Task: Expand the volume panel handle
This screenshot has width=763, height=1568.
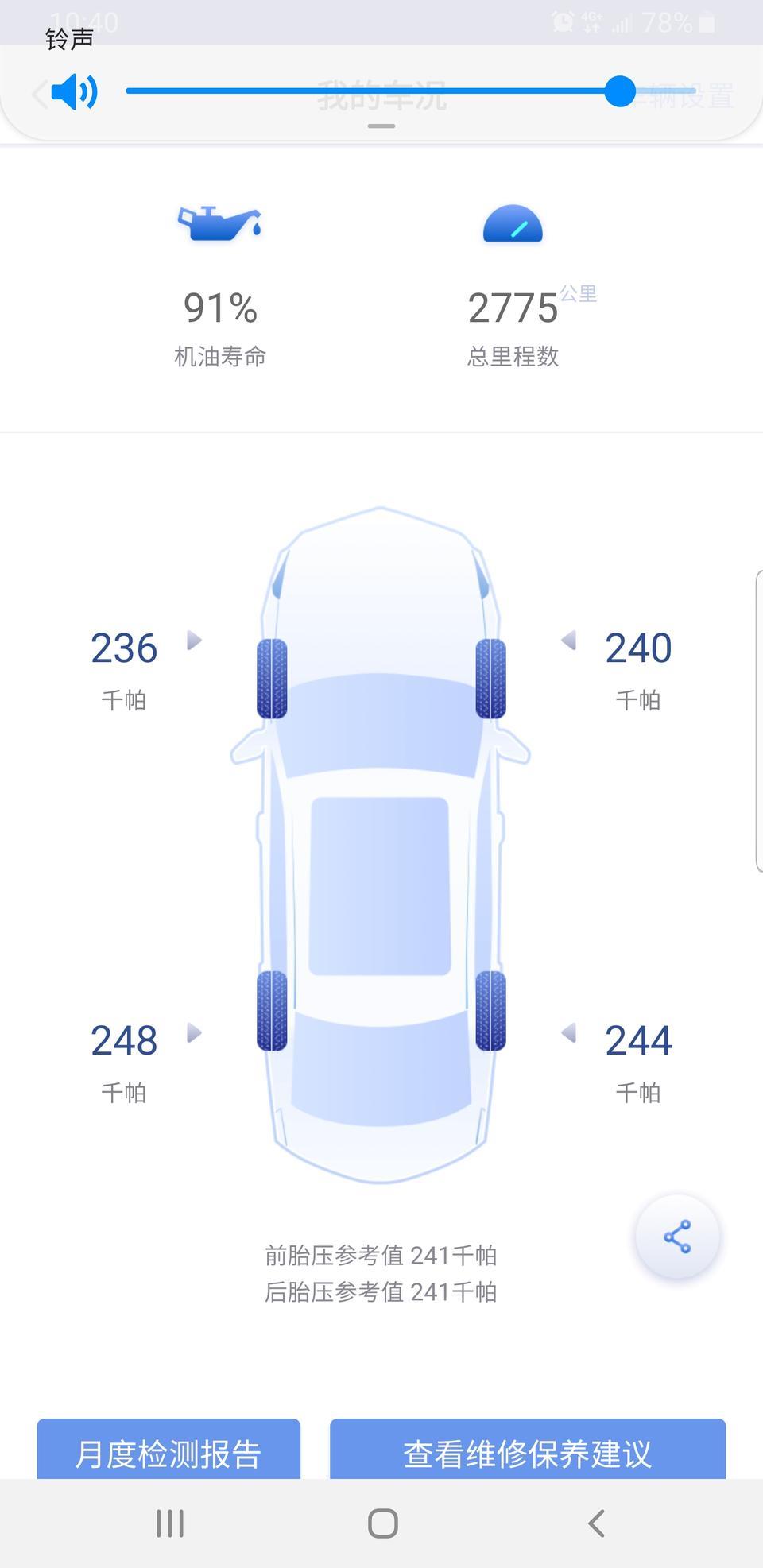Action: (x=381, y=126)
